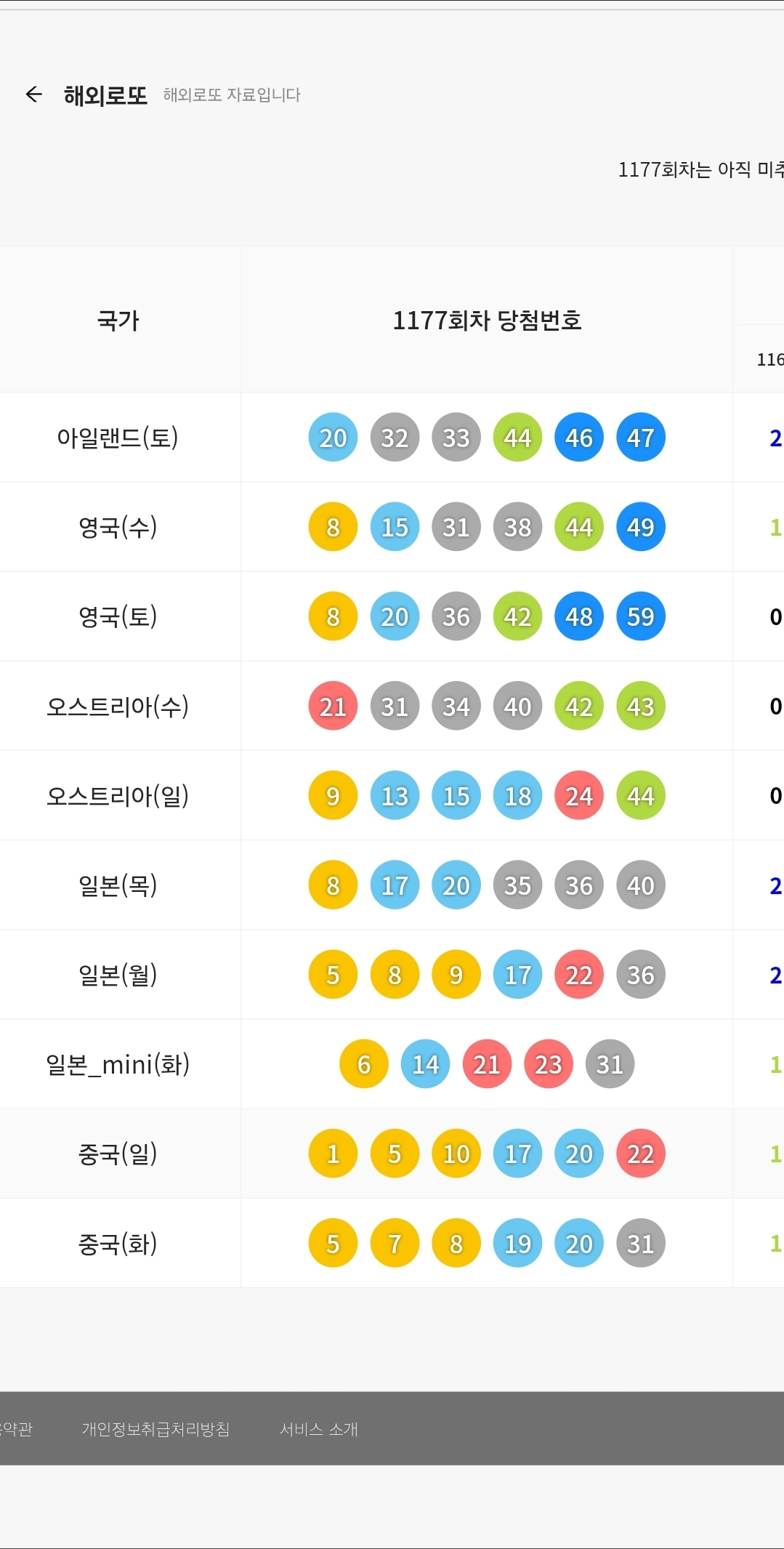Go back using the arrow icon
The image size is (784, 1549).
coord(33,94)
